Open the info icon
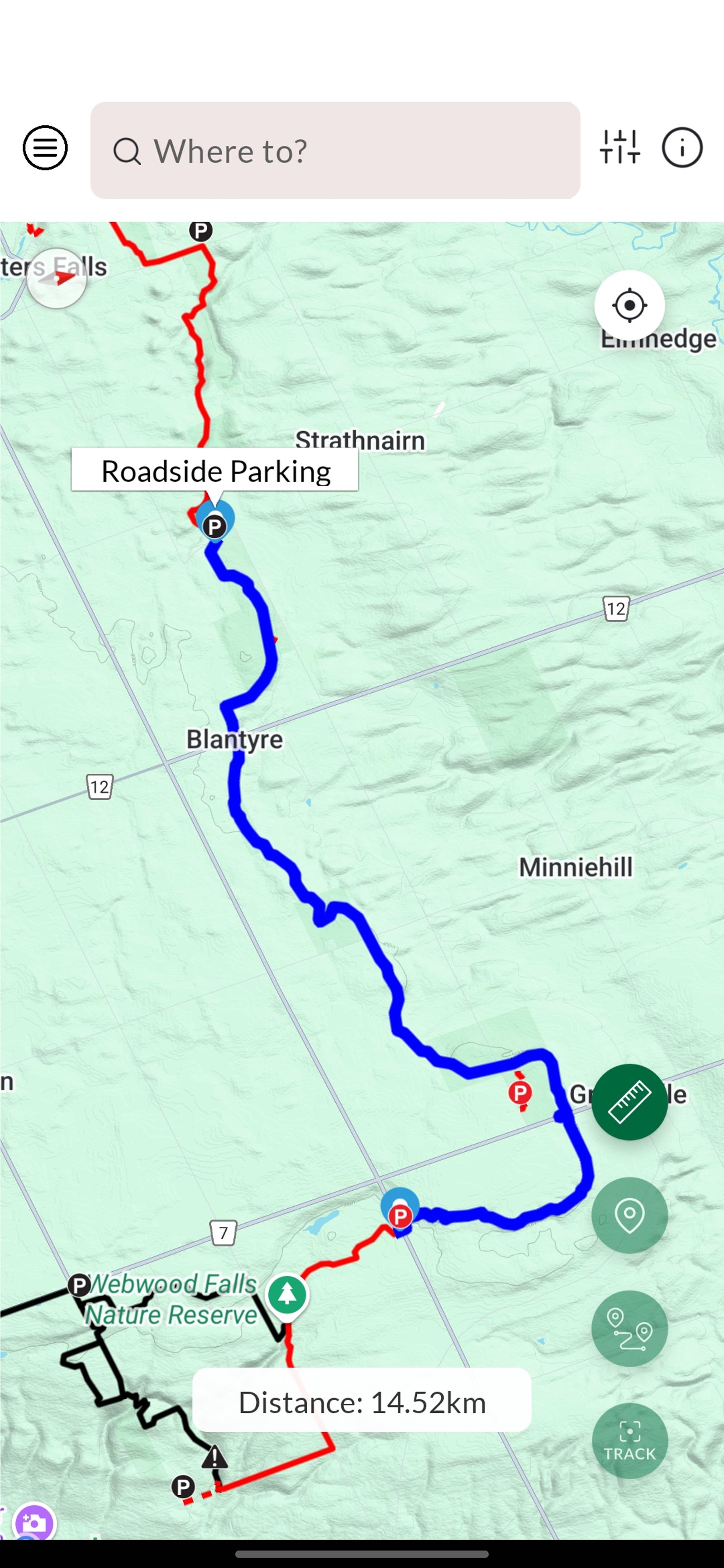The image size is (724, 1568). pyautogui.click(x=682, y=147)
